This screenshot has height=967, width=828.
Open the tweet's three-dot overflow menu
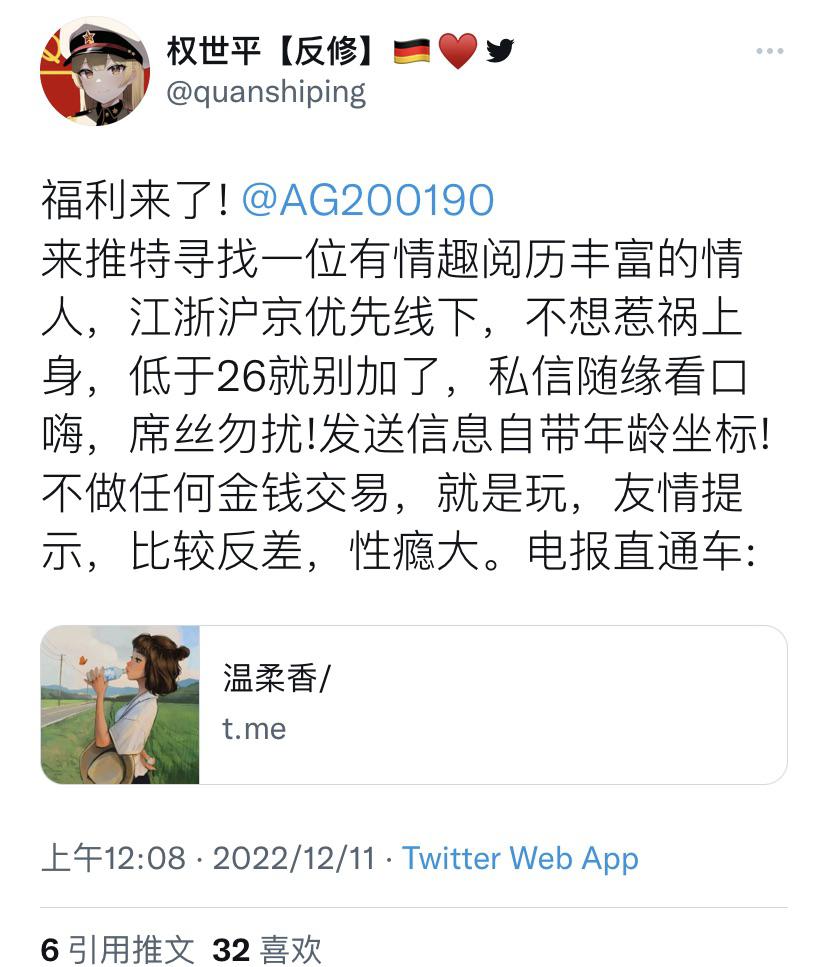pos(769,51)
